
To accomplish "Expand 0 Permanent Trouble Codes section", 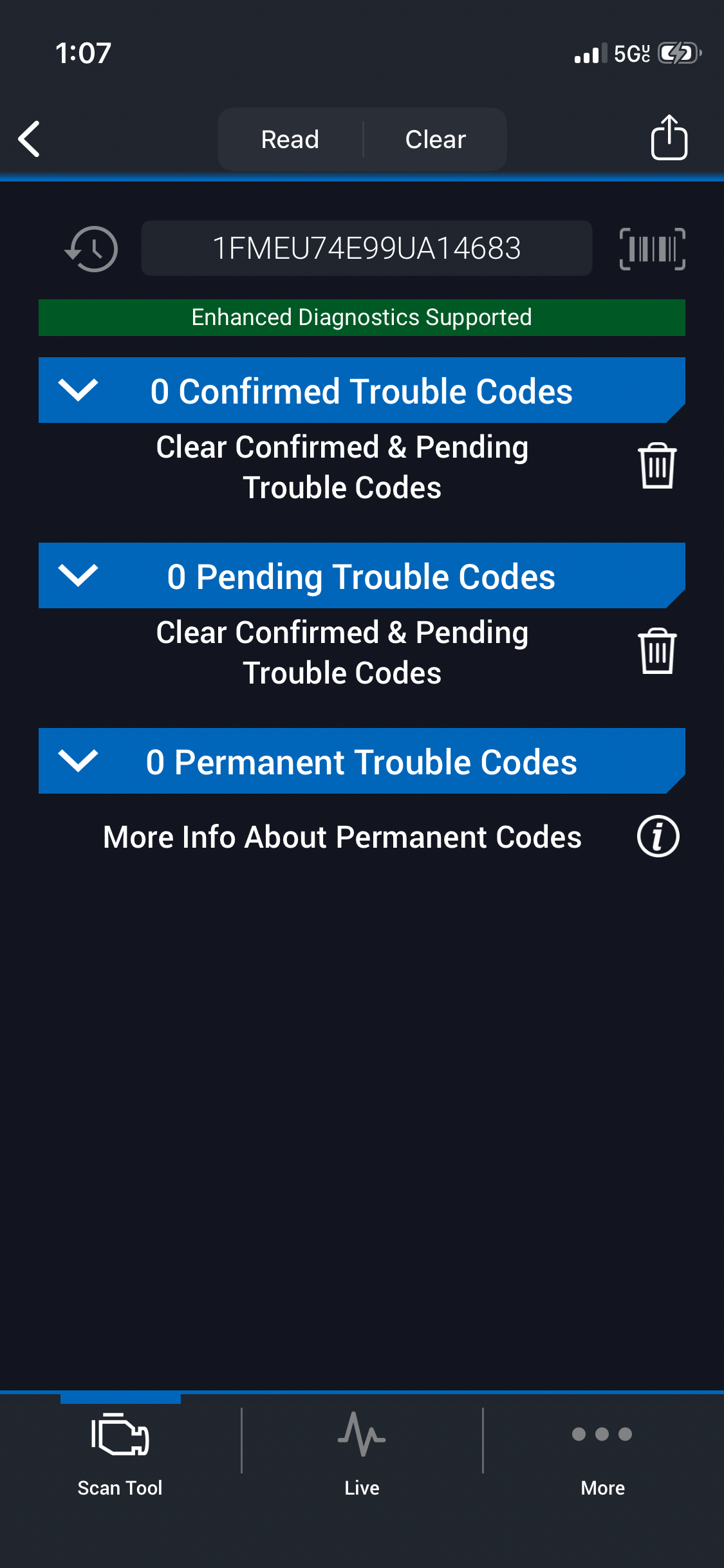I will click(x=362, y=761).
